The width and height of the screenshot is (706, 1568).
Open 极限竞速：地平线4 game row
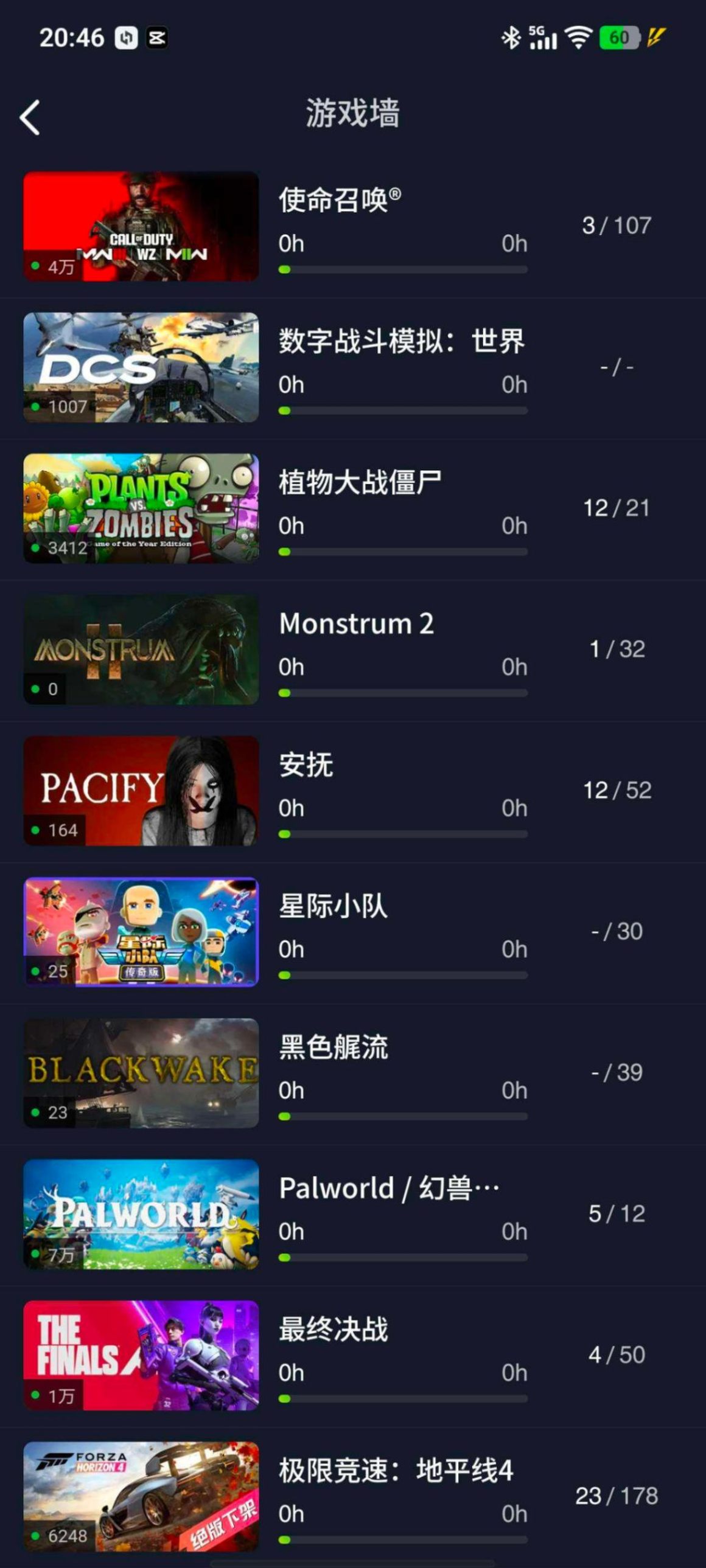352,1496
